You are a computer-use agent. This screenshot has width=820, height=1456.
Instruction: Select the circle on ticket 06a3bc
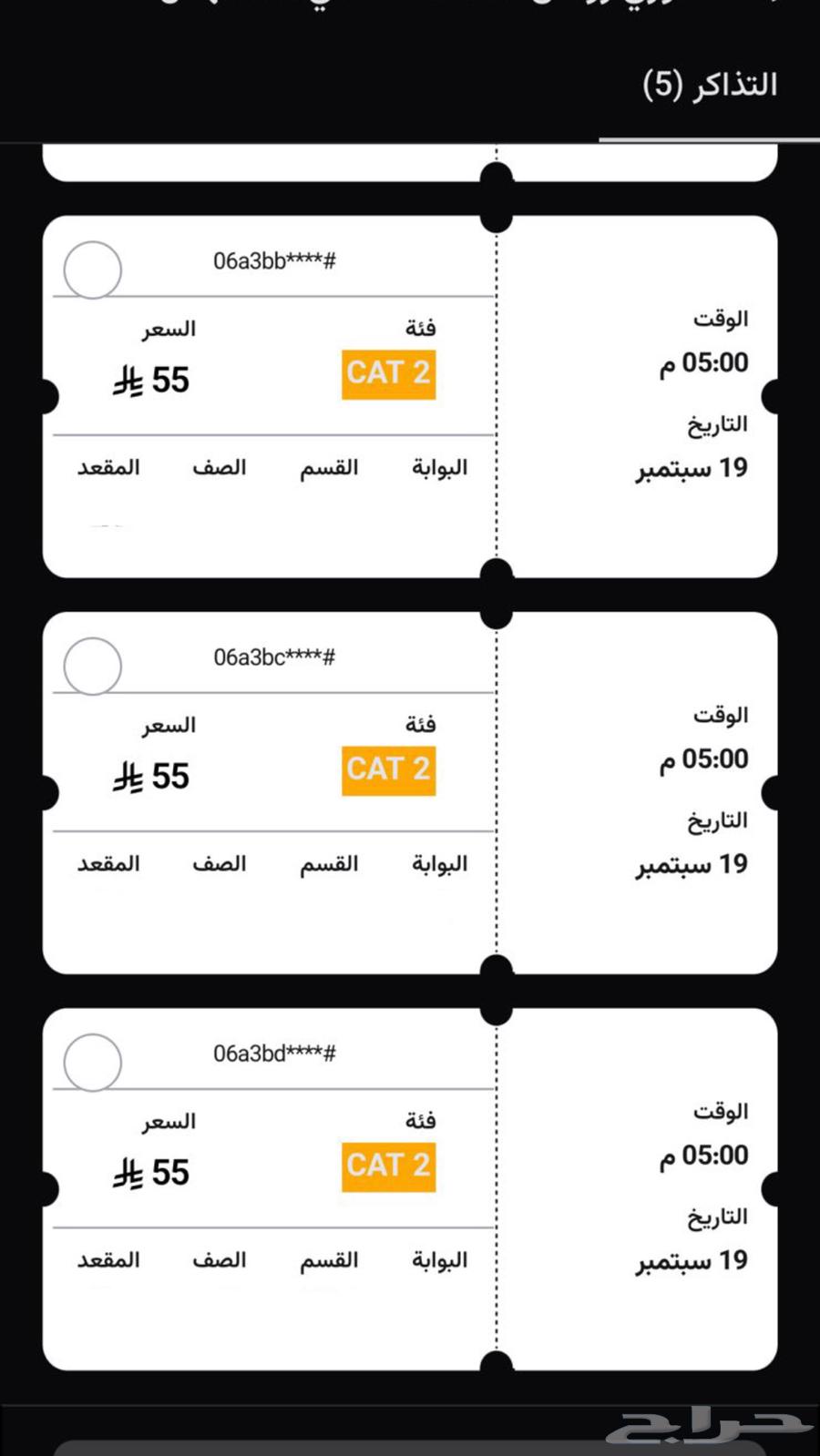(91, 667)
